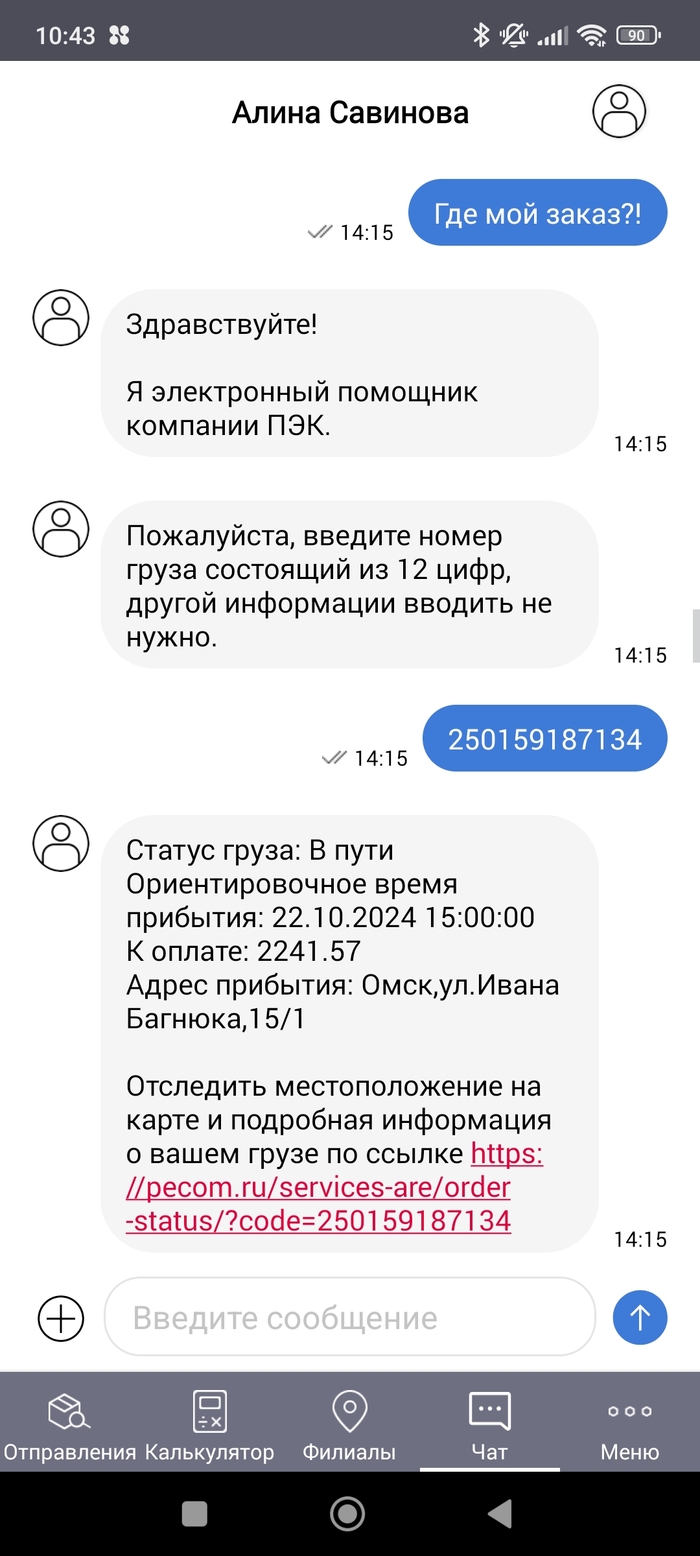Send the message with the arrow button
Image resolution: width=700 pixels, height=1556 pixels.
coord(639,1317)
